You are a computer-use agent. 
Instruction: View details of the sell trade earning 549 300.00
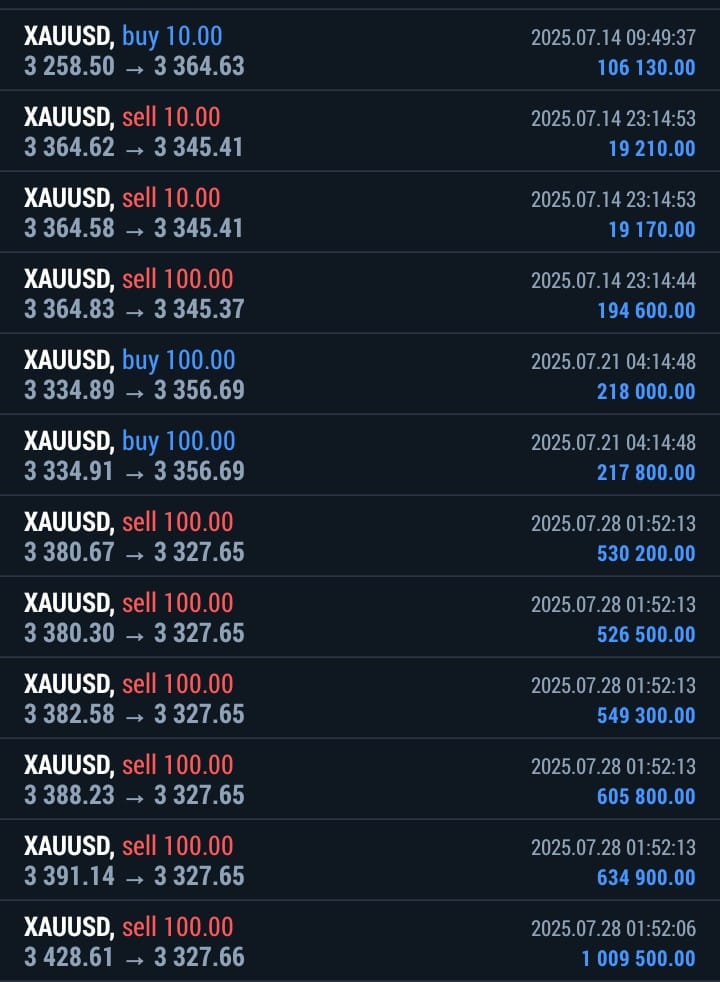(360, 699)
